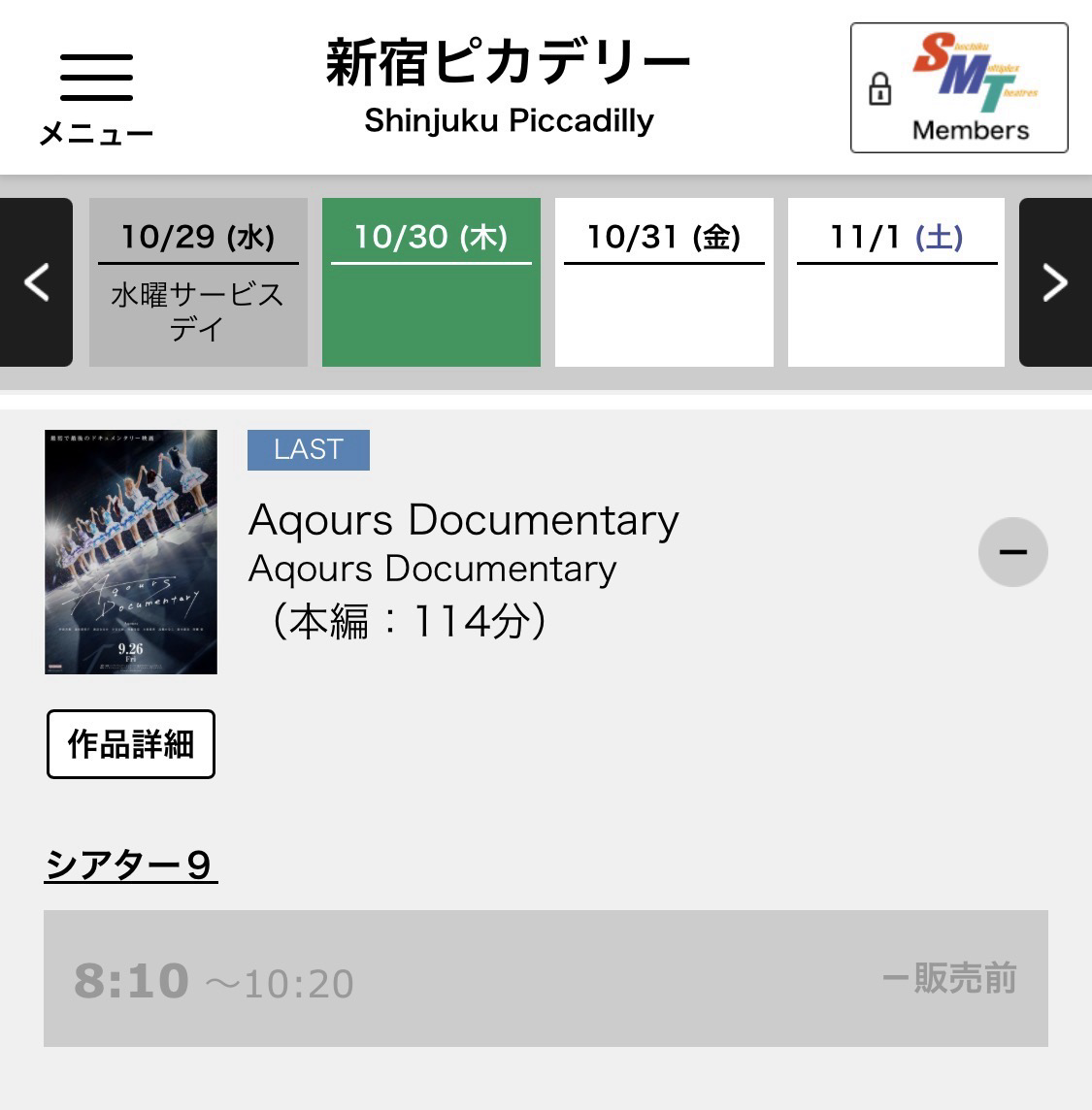Show later dates with right arrow
This screenshot has width=1092, height=1110.
1055,282
